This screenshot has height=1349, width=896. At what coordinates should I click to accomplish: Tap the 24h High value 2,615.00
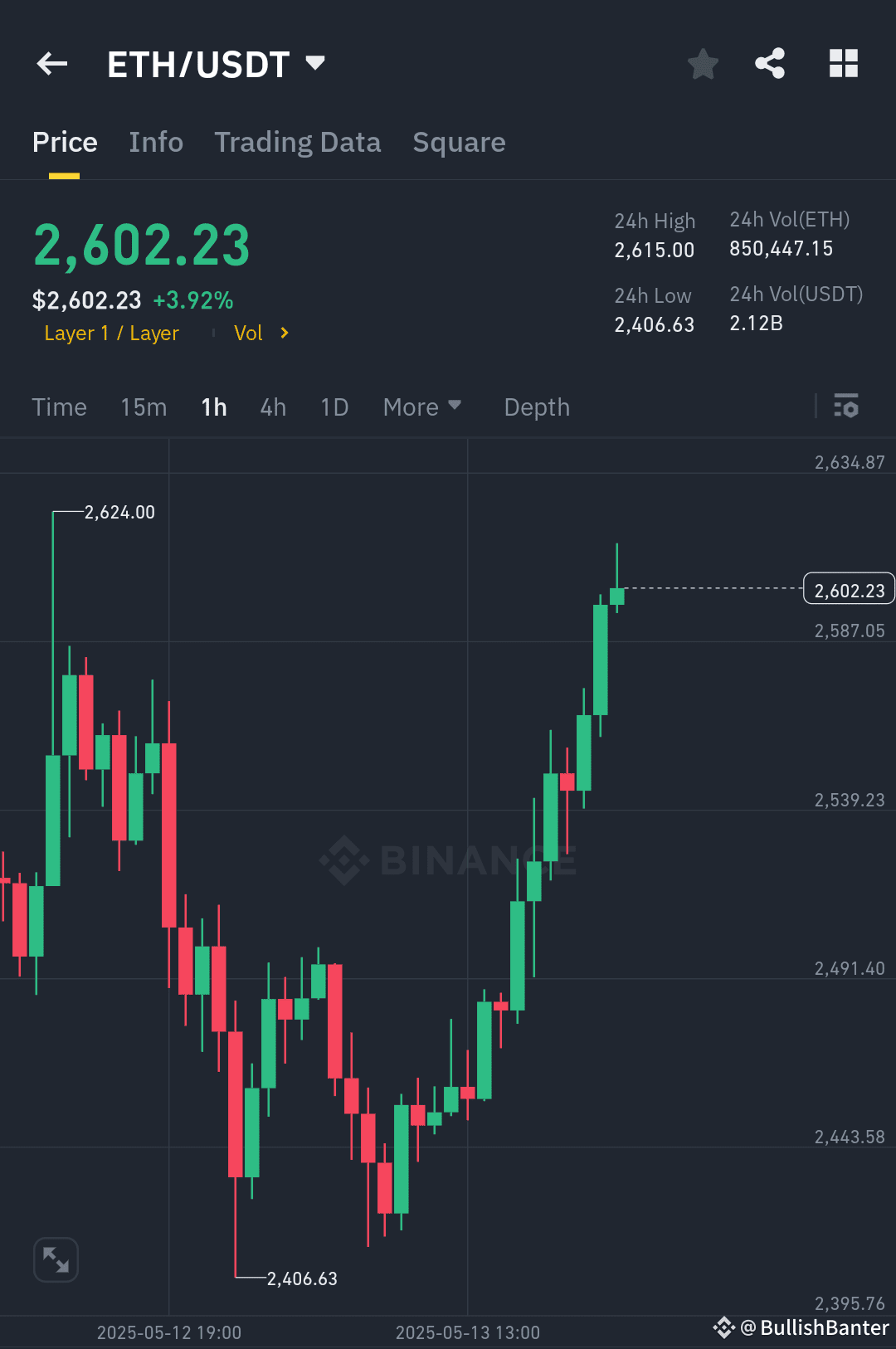[655, 250]
